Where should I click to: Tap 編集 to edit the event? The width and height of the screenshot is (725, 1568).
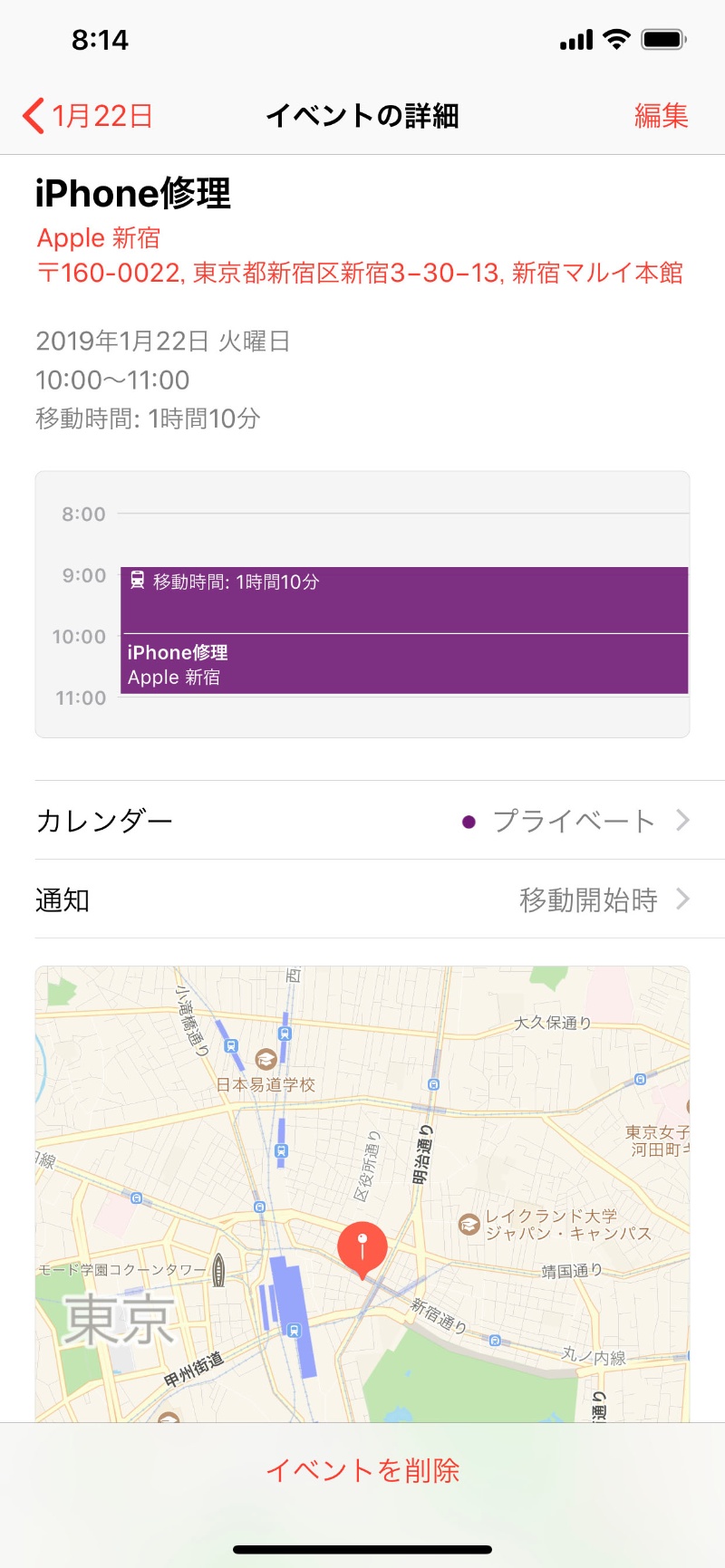(661, 116)
